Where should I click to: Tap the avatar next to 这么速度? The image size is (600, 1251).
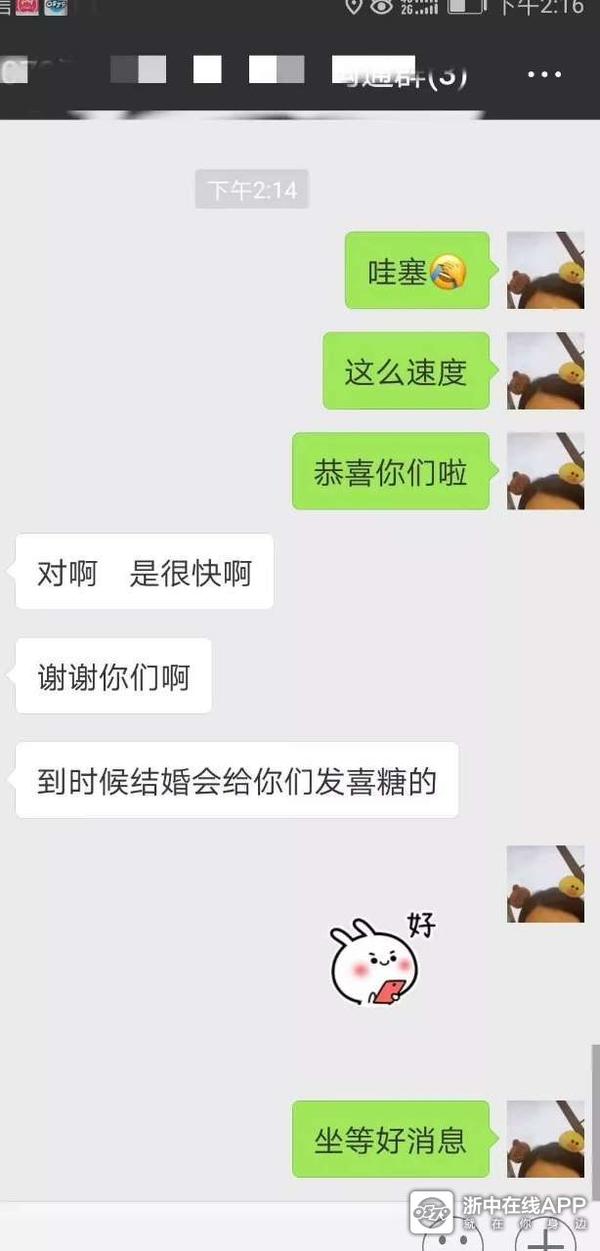(x=545, y=371)
